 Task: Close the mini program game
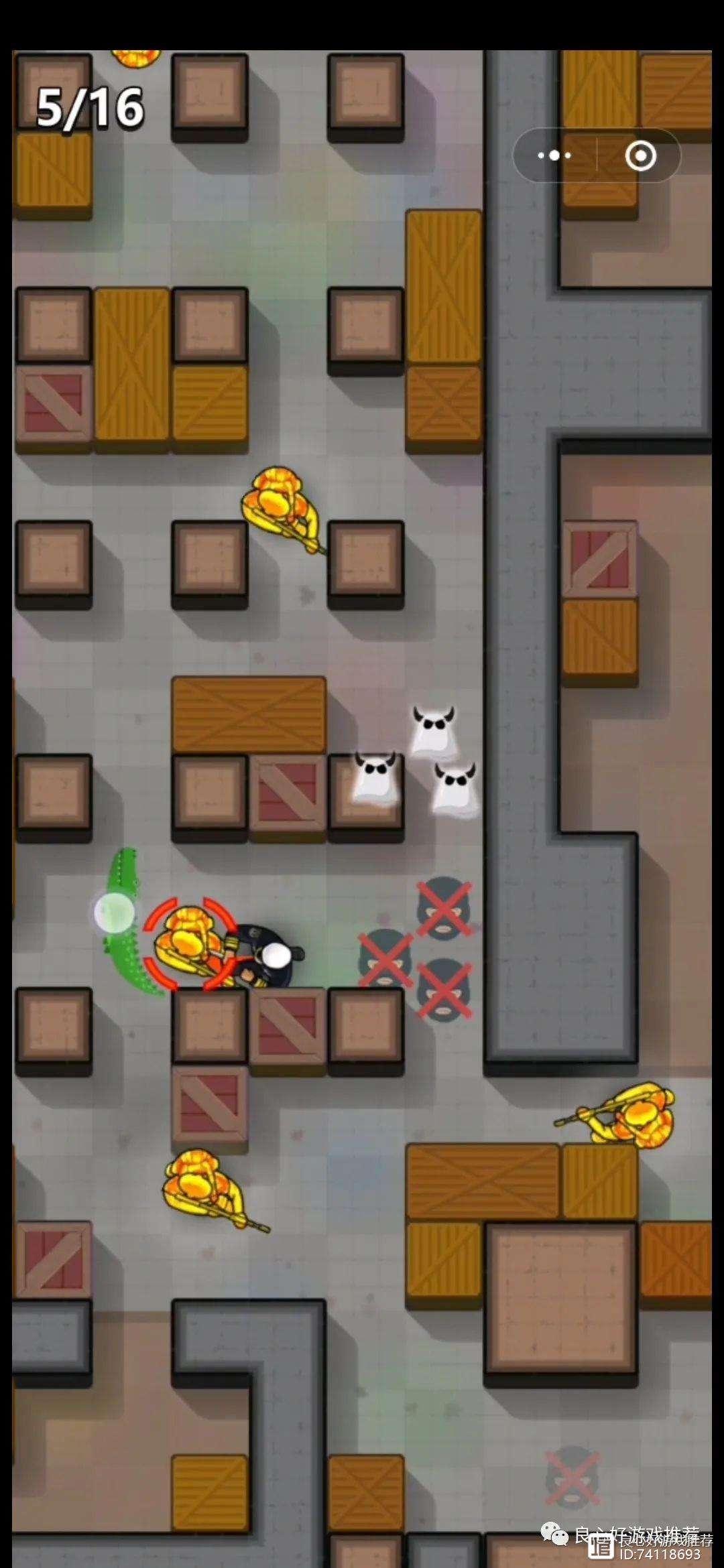tap(640, 156)
